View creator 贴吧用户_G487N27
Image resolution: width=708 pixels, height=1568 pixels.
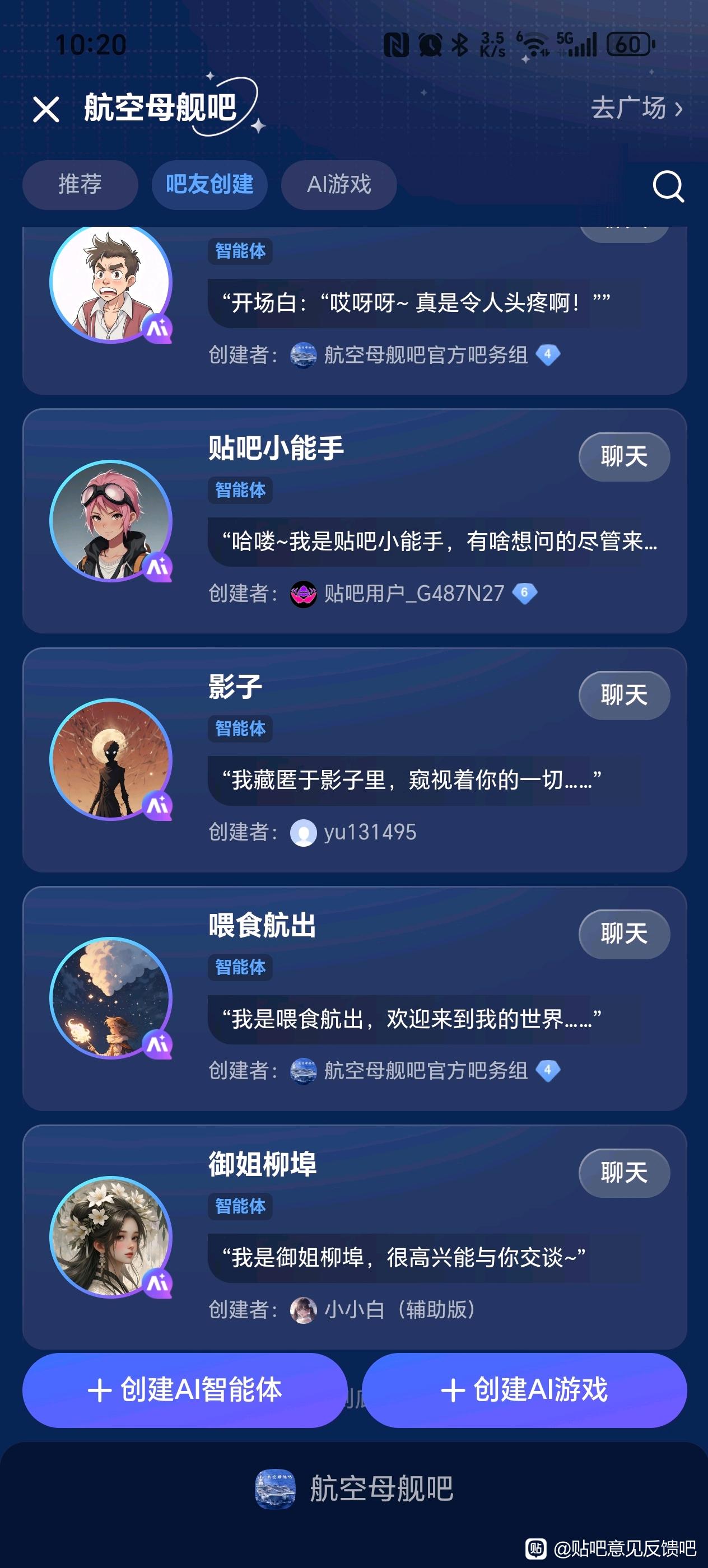(x=413, y=594)
